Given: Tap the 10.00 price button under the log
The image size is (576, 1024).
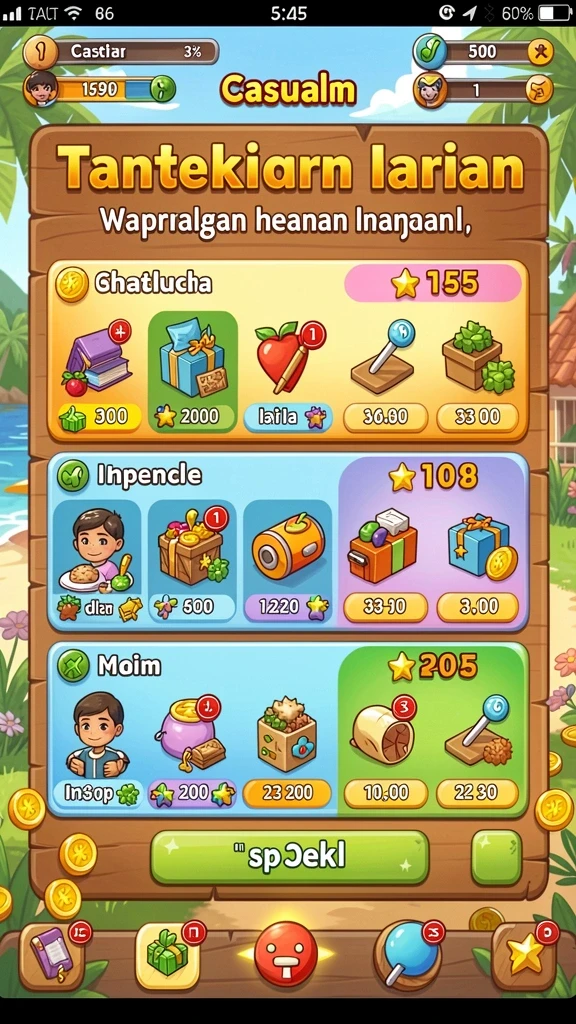Looking at the screenshot, I should point(385,793).
